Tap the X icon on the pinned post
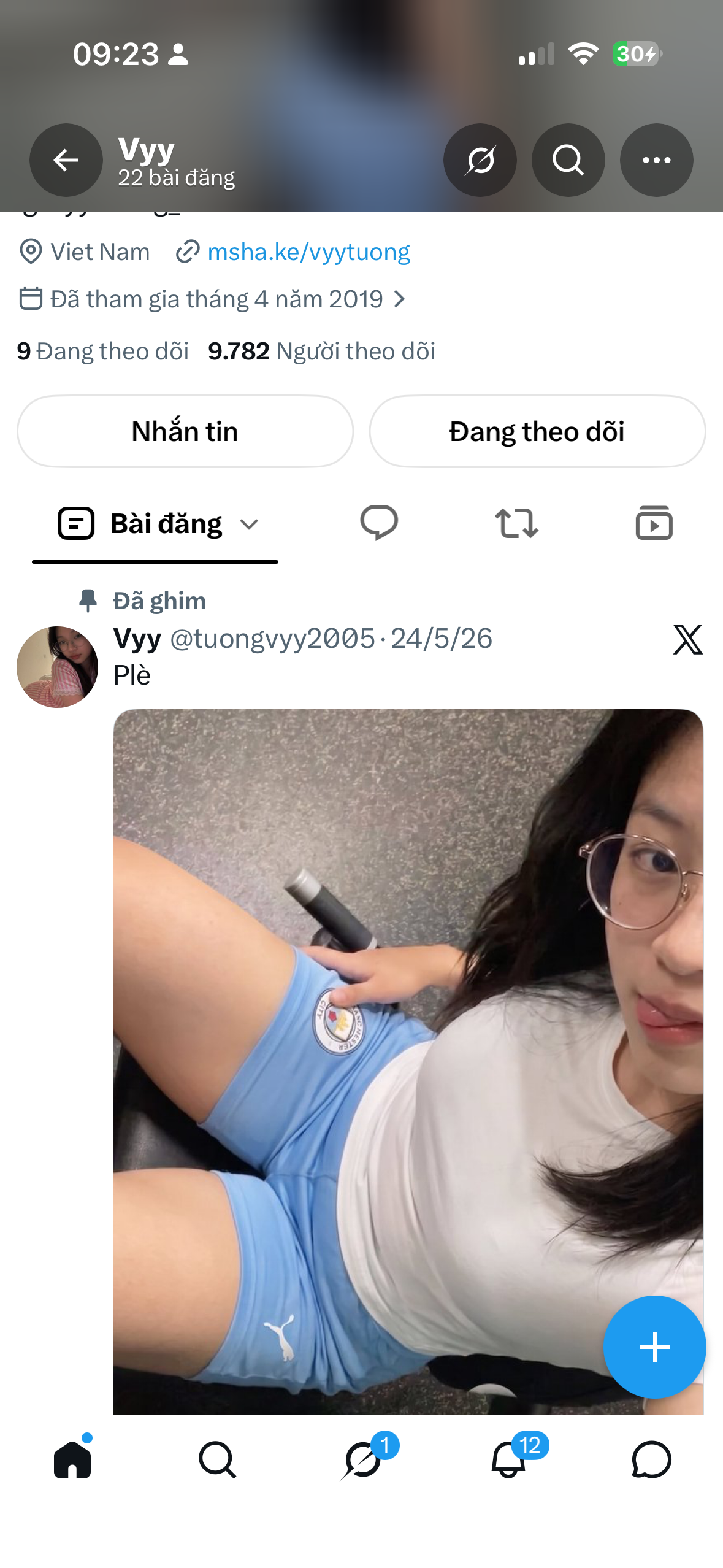The height and width of the screenshot is (1568, 723). [x=688, y=640]
